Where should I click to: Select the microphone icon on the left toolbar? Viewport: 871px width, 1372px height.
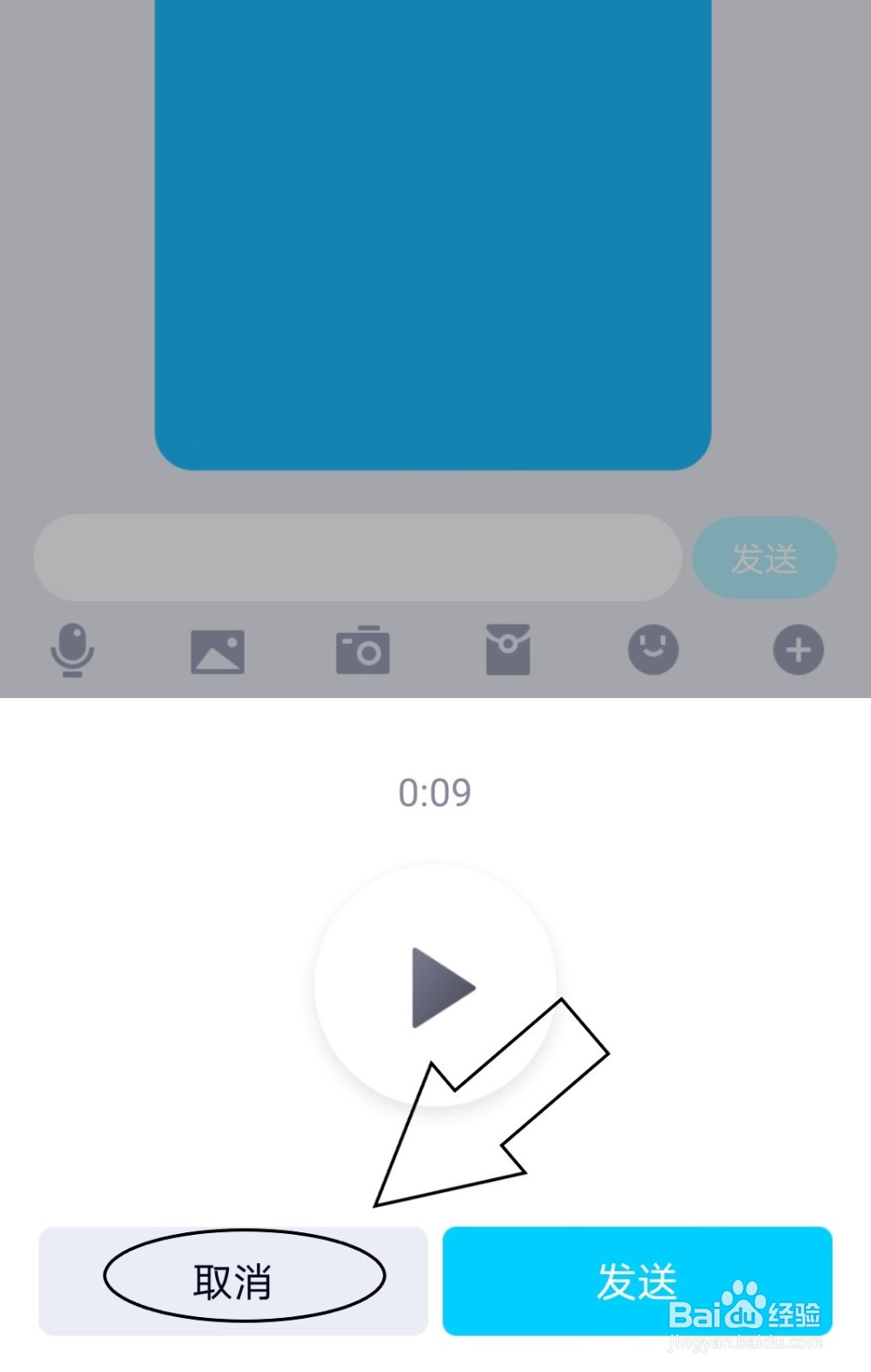click(x=73, y=650)
